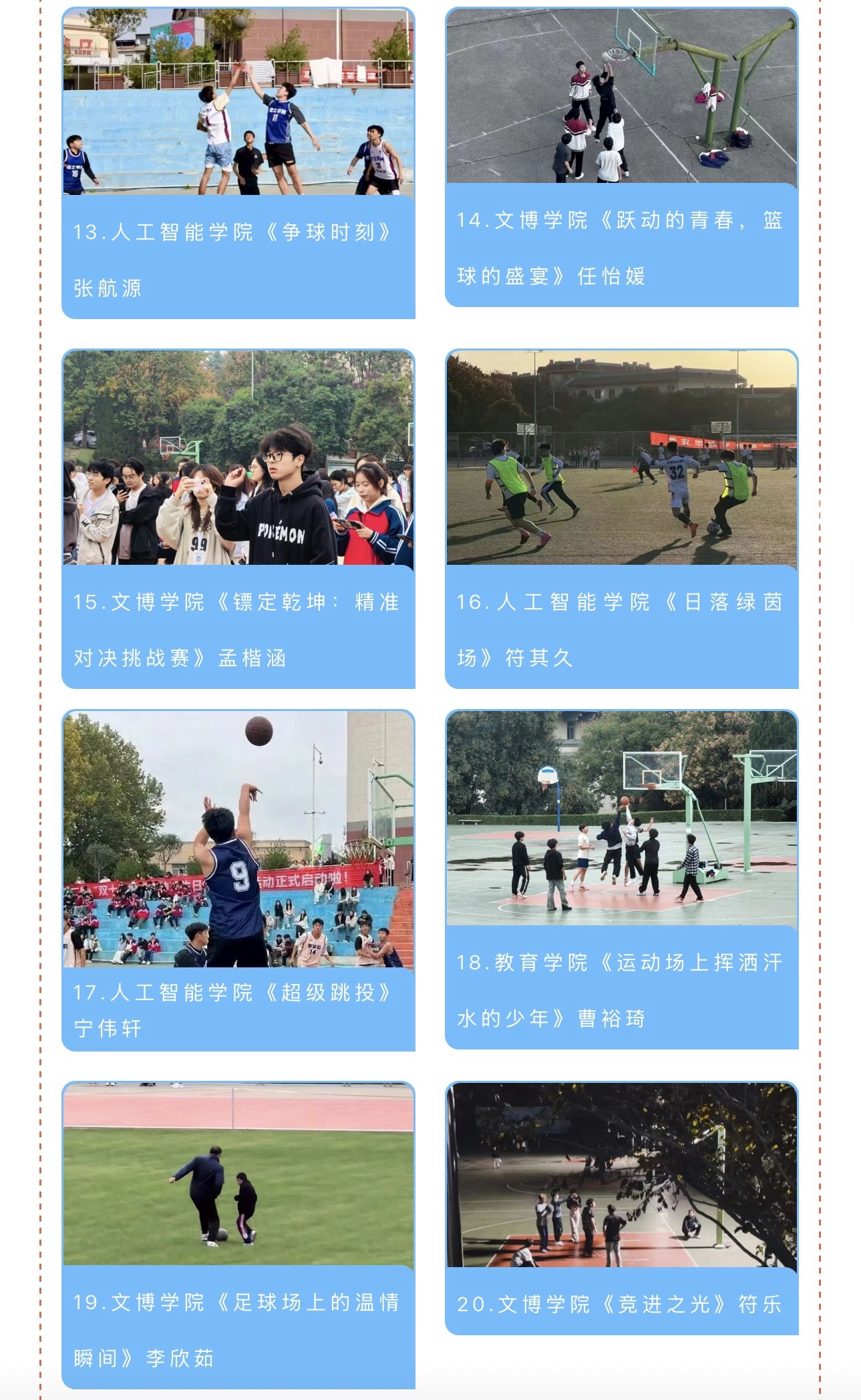Image resolution: width=861 pixels, height=1400 pixels.
Task: Open photo 16 《日落绿茵场》 by 符其久
Action: [621, 457]
